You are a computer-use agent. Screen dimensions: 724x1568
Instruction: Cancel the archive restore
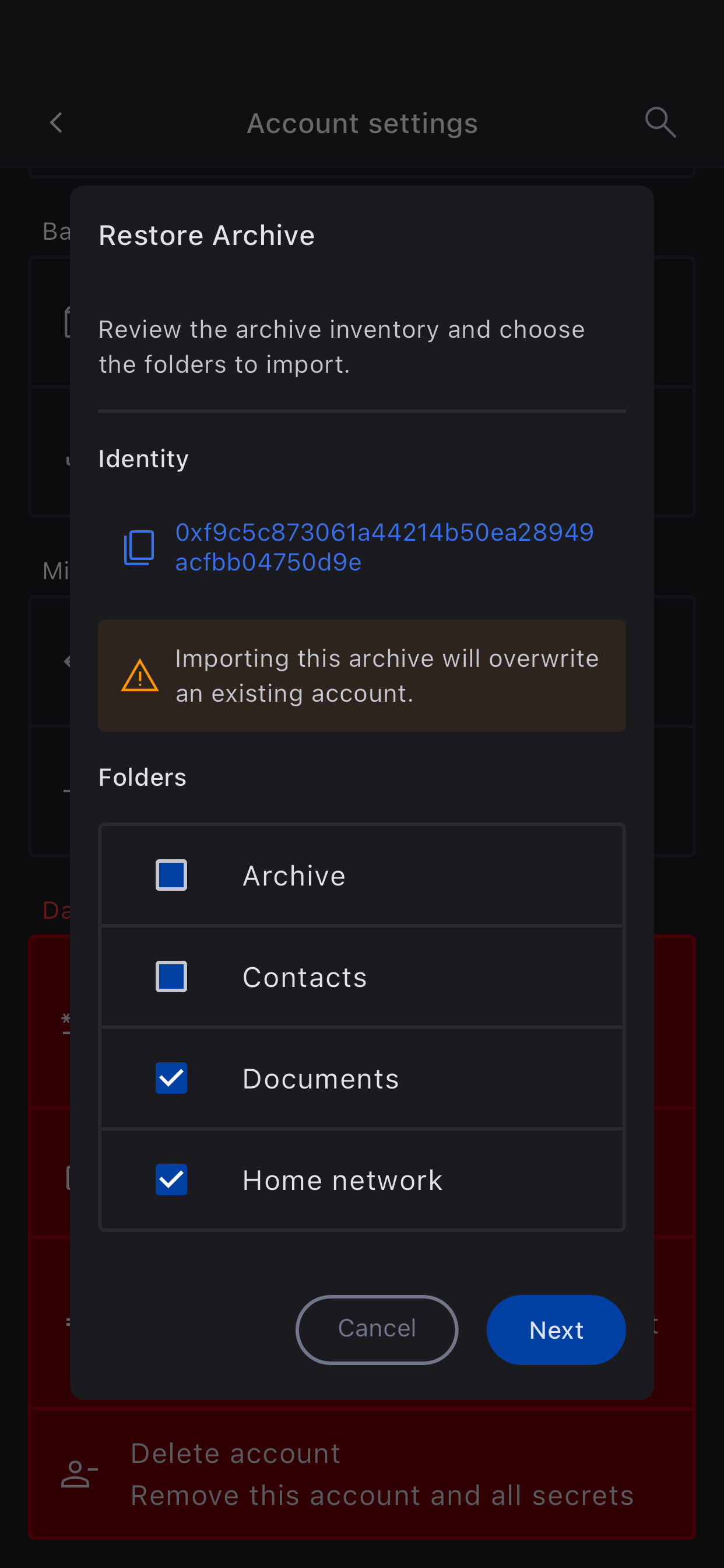[x=377, y=1329]
